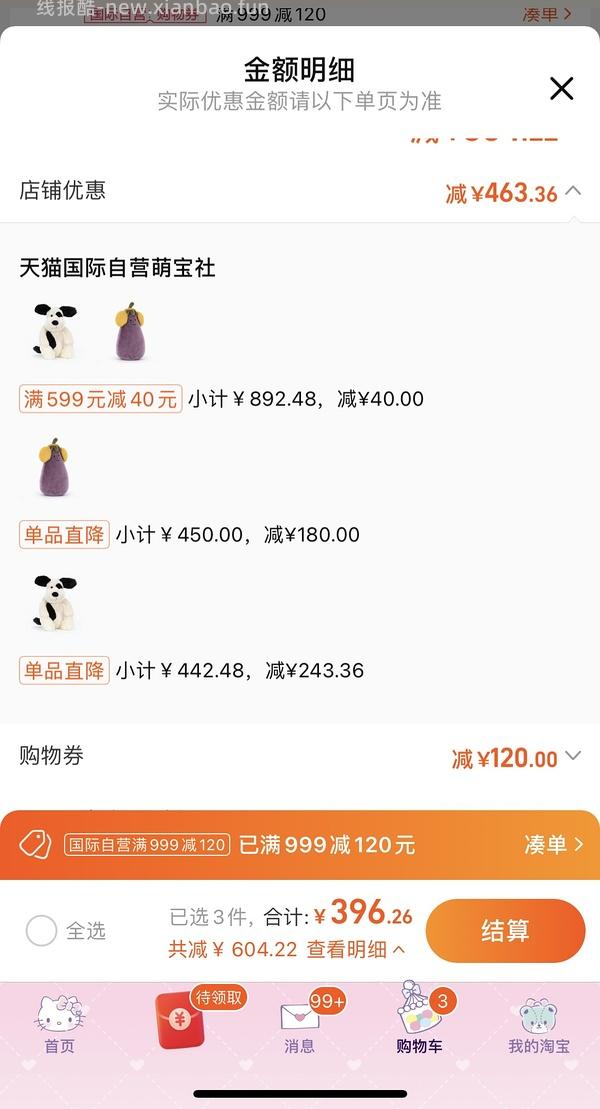This screenshot has width=600, height=1109.
Task: Open the 待领取 red envelope
Action: coord(180,1020)
